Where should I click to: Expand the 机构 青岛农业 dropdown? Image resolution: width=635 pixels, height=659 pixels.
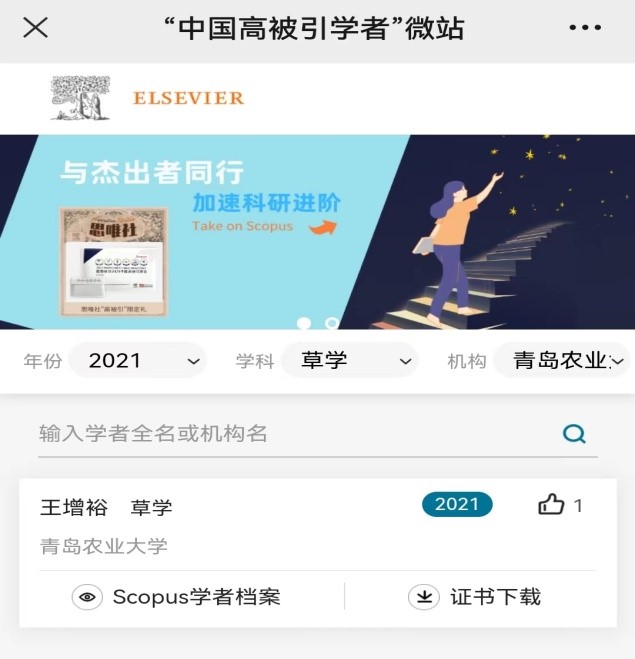click(561, 361)
